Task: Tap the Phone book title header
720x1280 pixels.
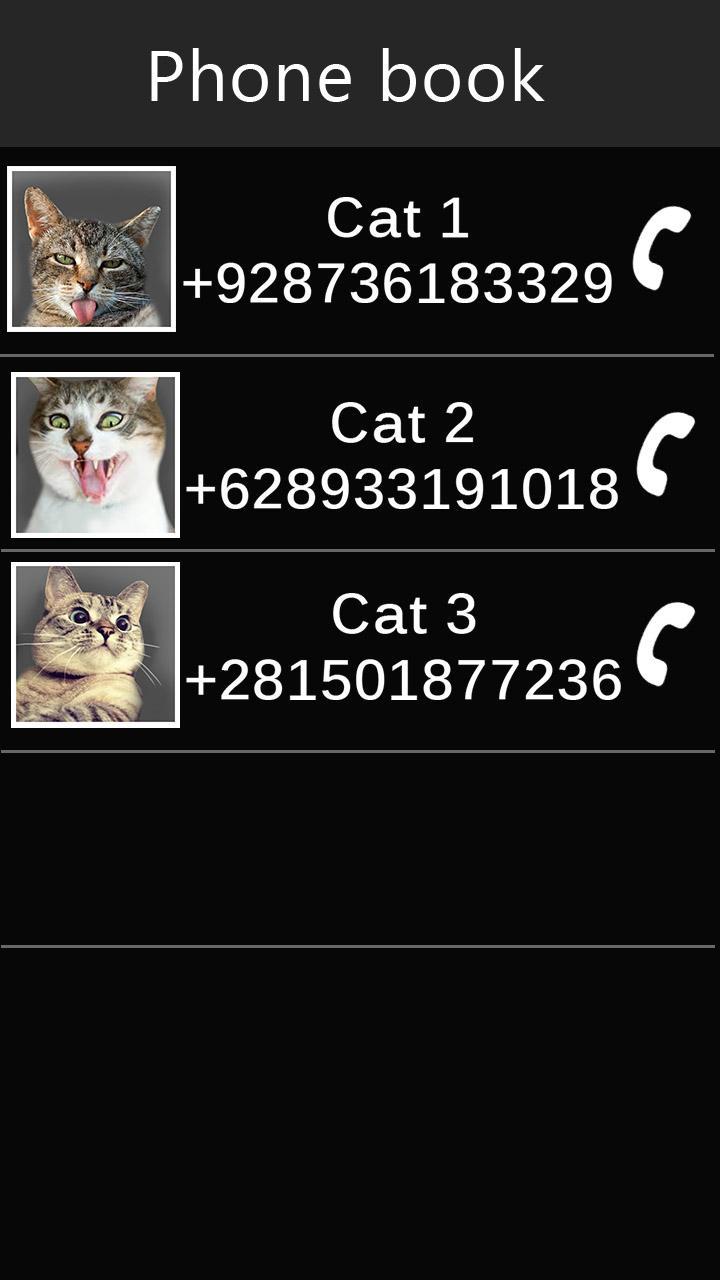Action: [345, 75]
